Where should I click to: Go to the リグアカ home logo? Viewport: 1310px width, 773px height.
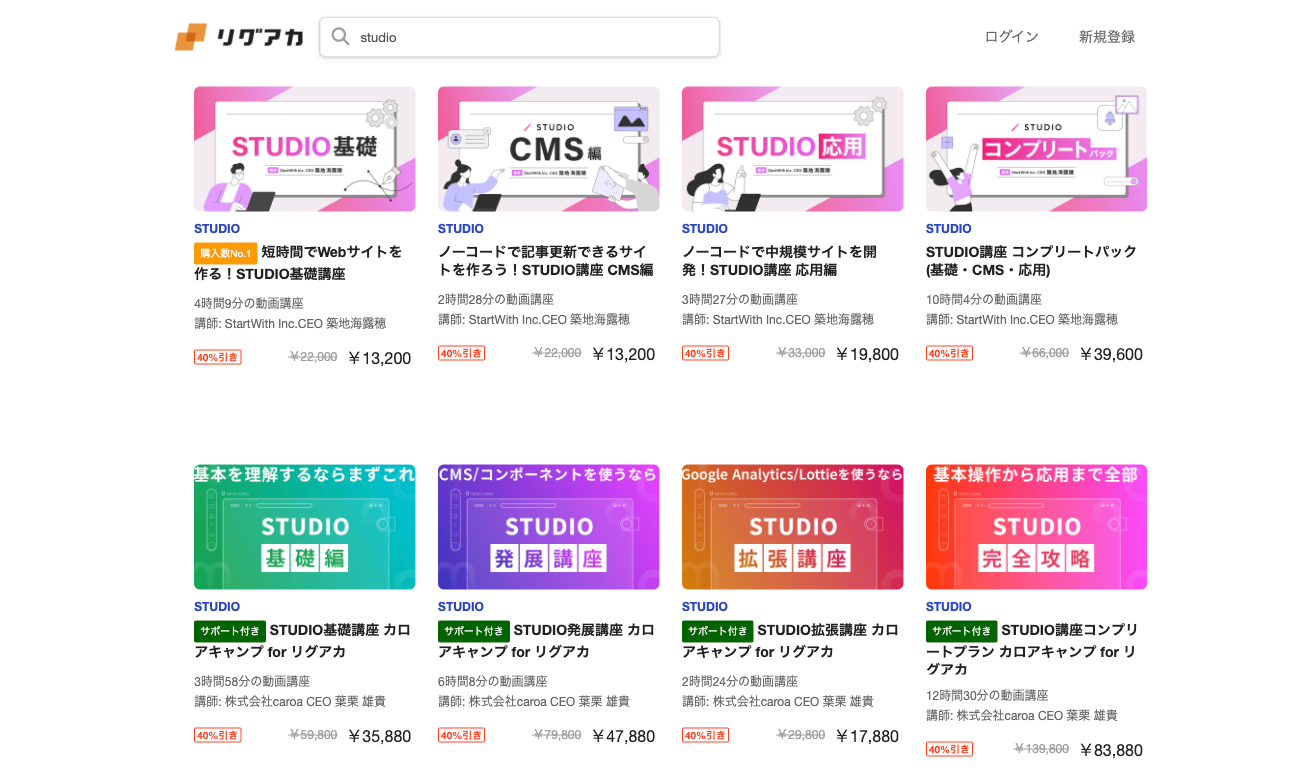[239, 37]
